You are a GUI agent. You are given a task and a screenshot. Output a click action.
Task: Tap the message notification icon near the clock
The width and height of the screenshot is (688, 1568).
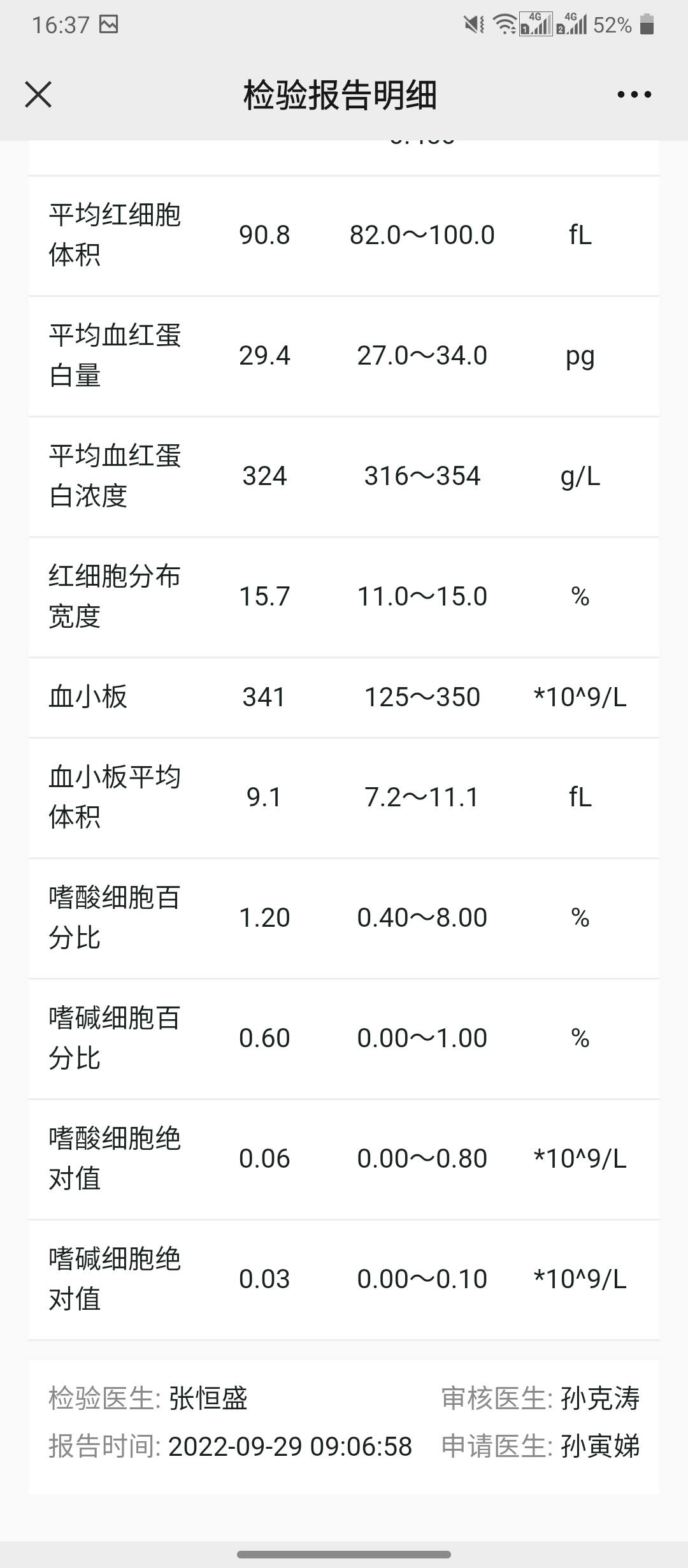tap(110, 25)
